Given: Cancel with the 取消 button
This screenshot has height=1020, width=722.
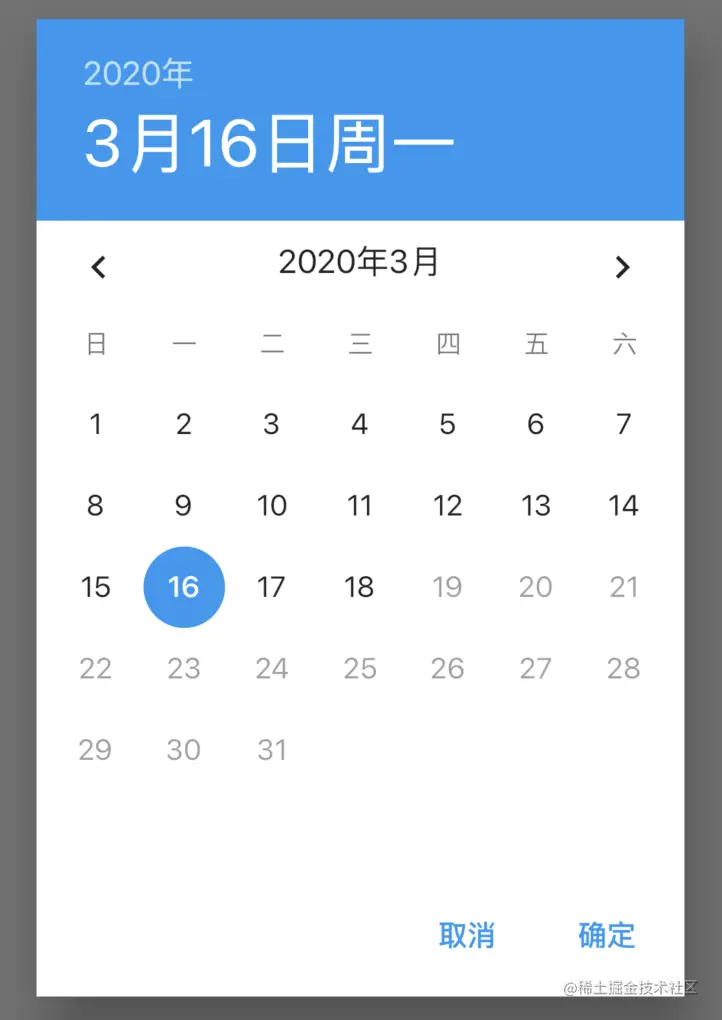Looking at the screenshot, I should (467, 936).
